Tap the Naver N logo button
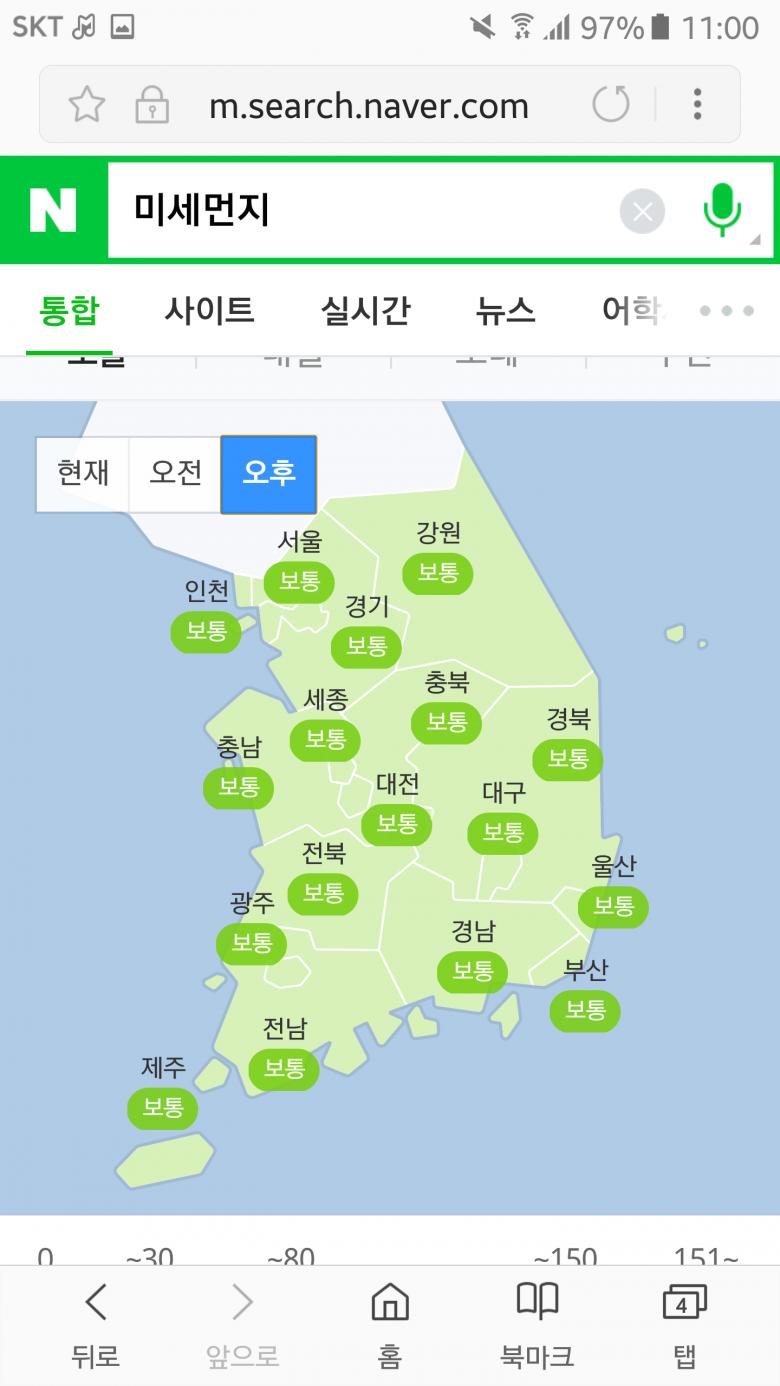 53,210
